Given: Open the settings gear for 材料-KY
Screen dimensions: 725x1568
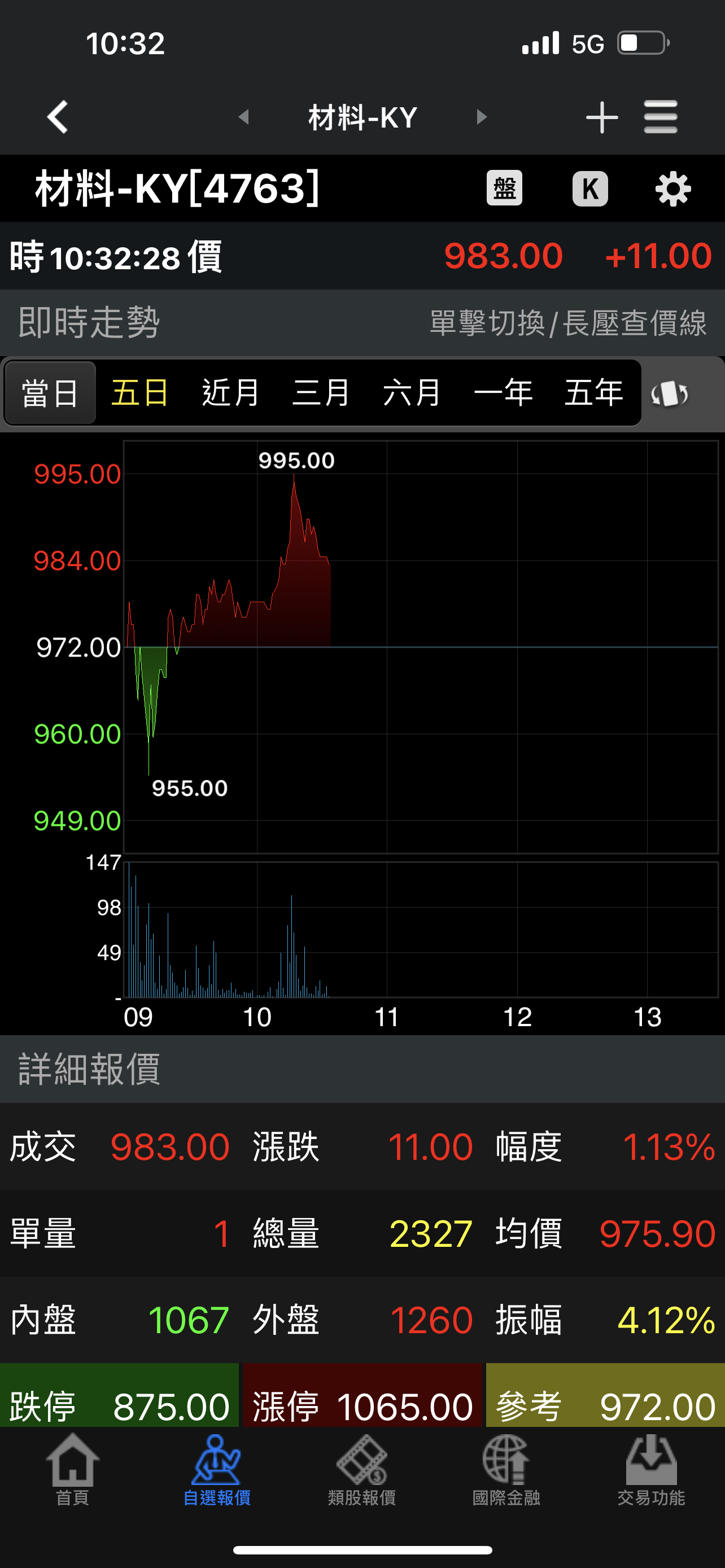Looking at the screenshot, I should (x=672, y=189).
